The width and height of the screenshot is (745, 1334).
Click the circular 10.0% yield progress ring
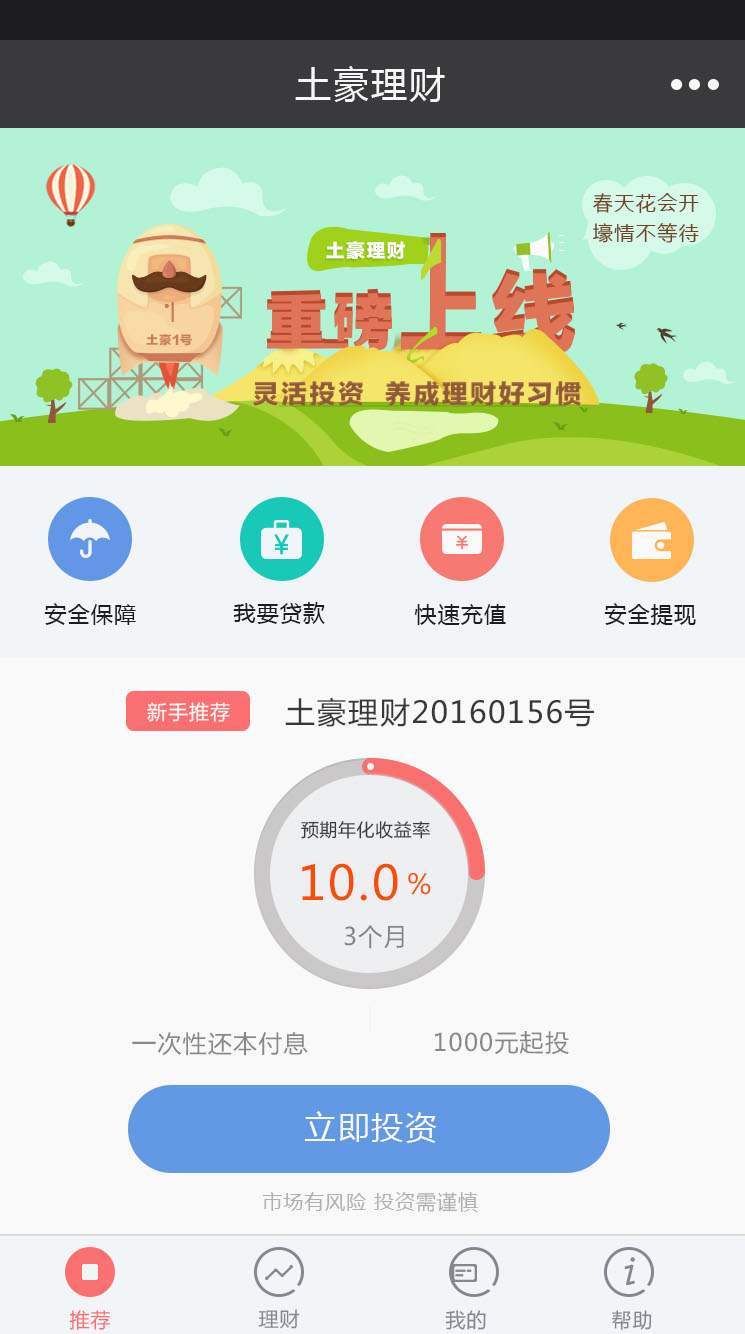pyautogui.click(x=369, y=874)
